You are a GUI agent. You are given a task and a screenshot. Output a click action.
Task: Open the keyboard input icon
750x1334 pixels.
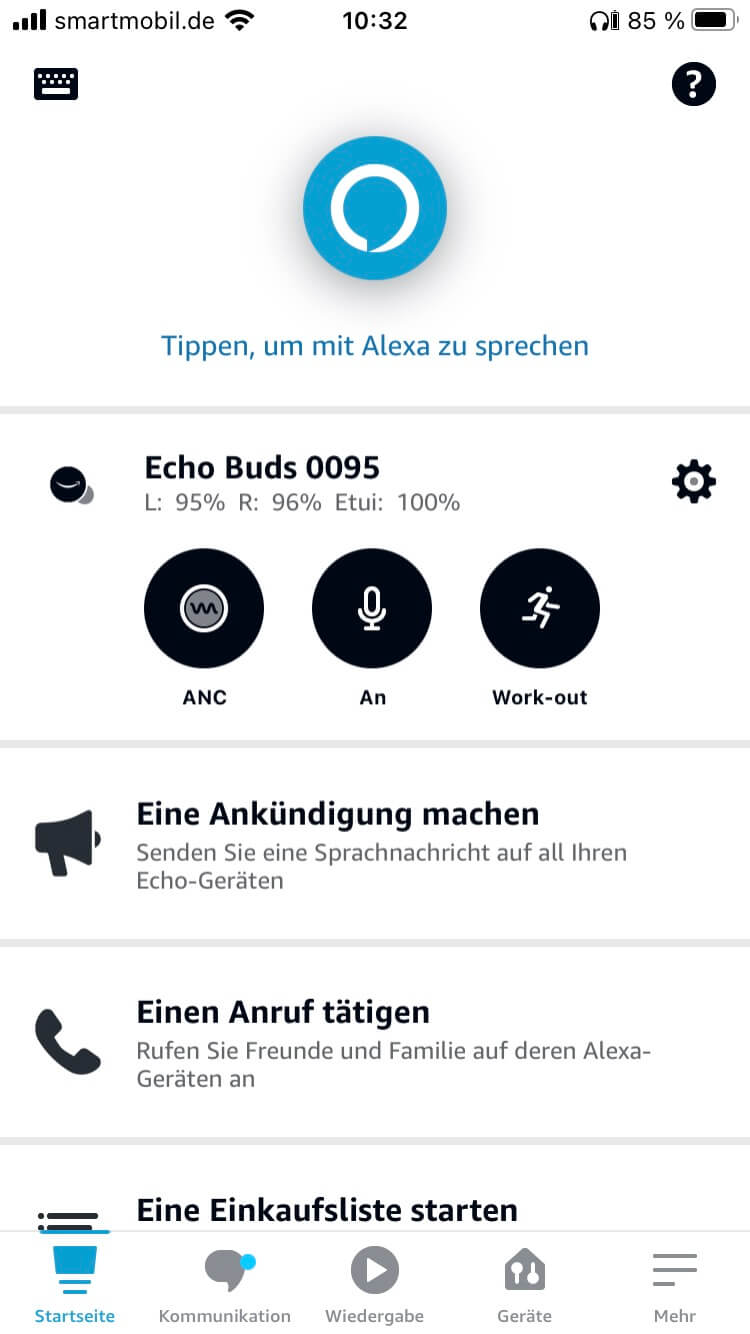point(56,84)
